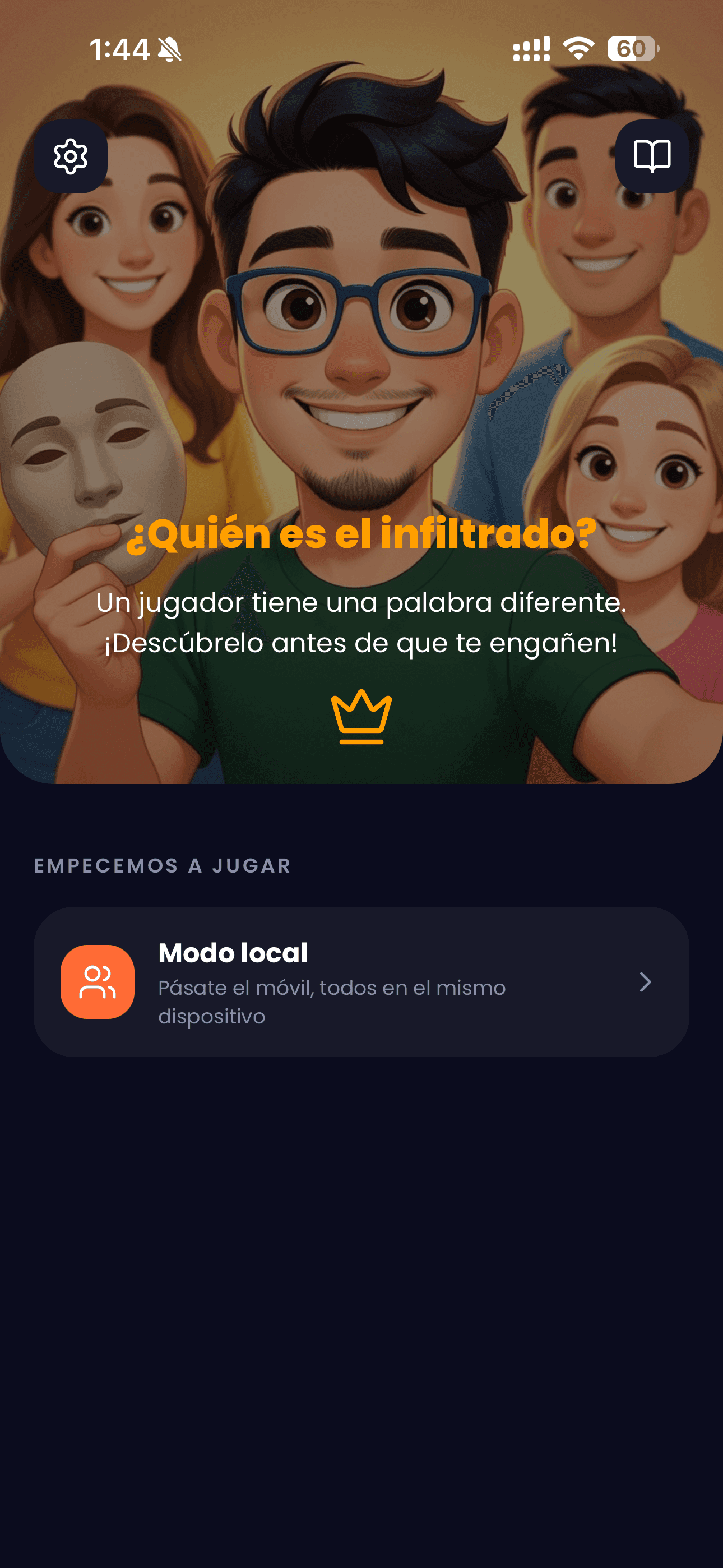Tap the muted notifications bell icon

pos(171,50)
